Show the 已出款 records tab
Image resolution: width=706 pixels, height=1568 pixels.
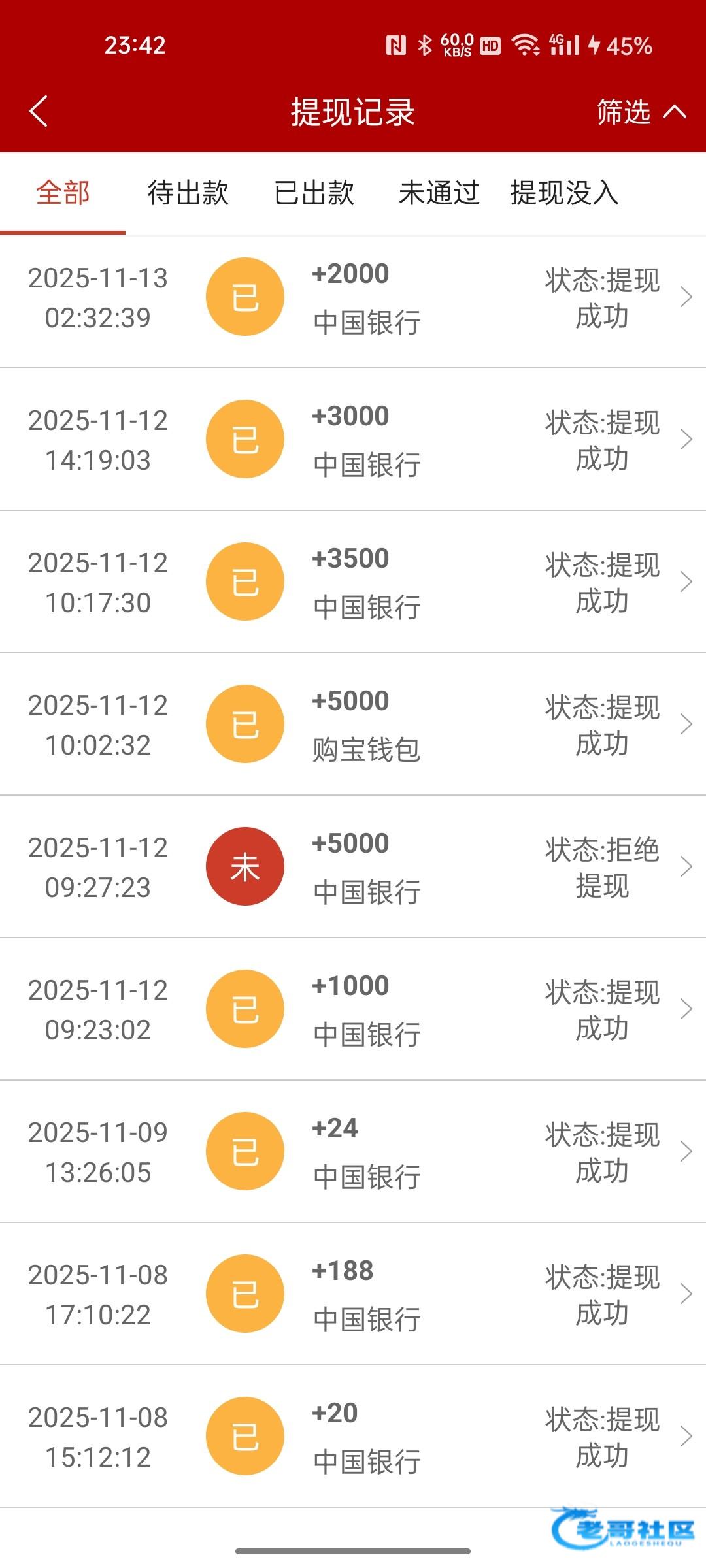click(x=314, y=193)
